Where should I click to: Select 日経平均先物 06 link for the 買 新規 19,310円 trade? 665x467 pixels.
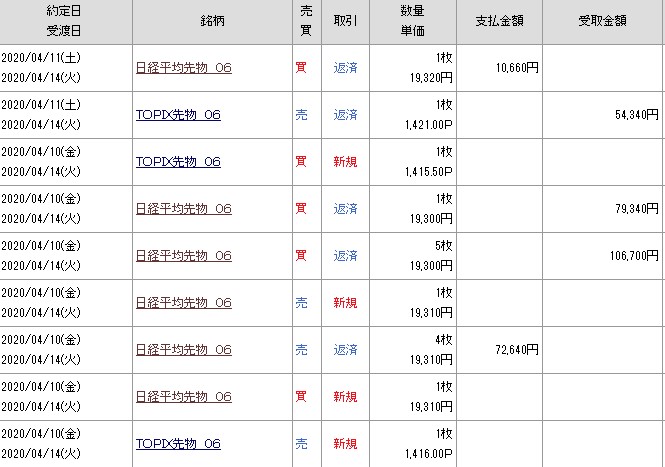pyautogui.click(x=183, y=397)
